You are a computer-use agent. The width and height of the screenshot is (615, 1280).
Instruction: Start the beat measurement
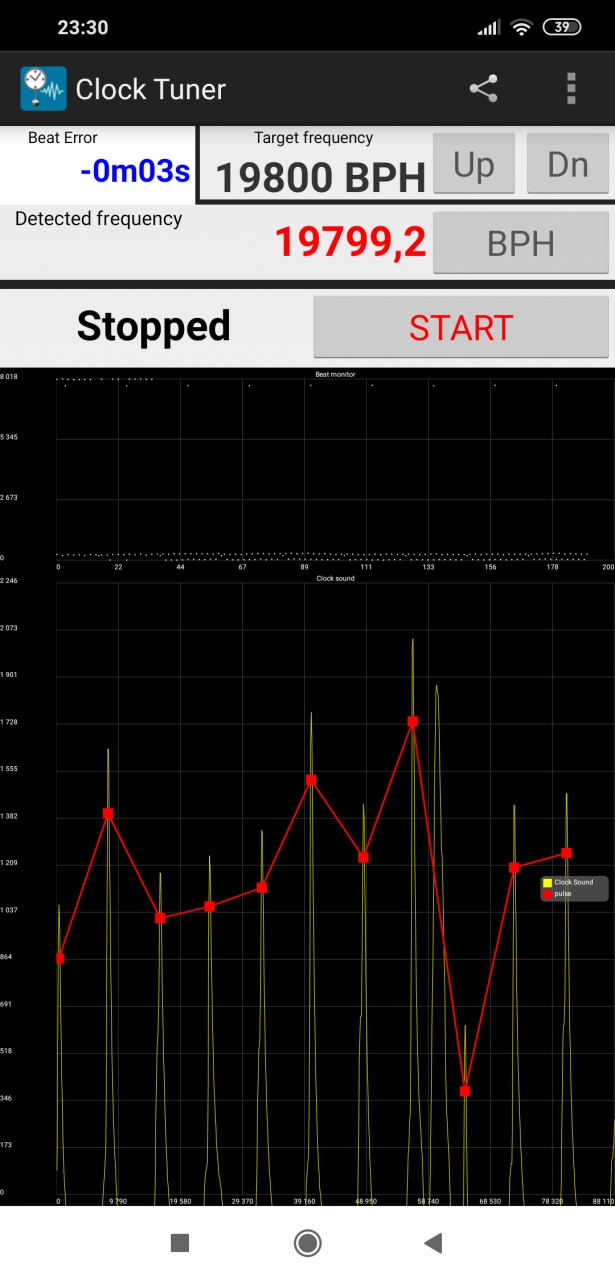tap(461, 327)
